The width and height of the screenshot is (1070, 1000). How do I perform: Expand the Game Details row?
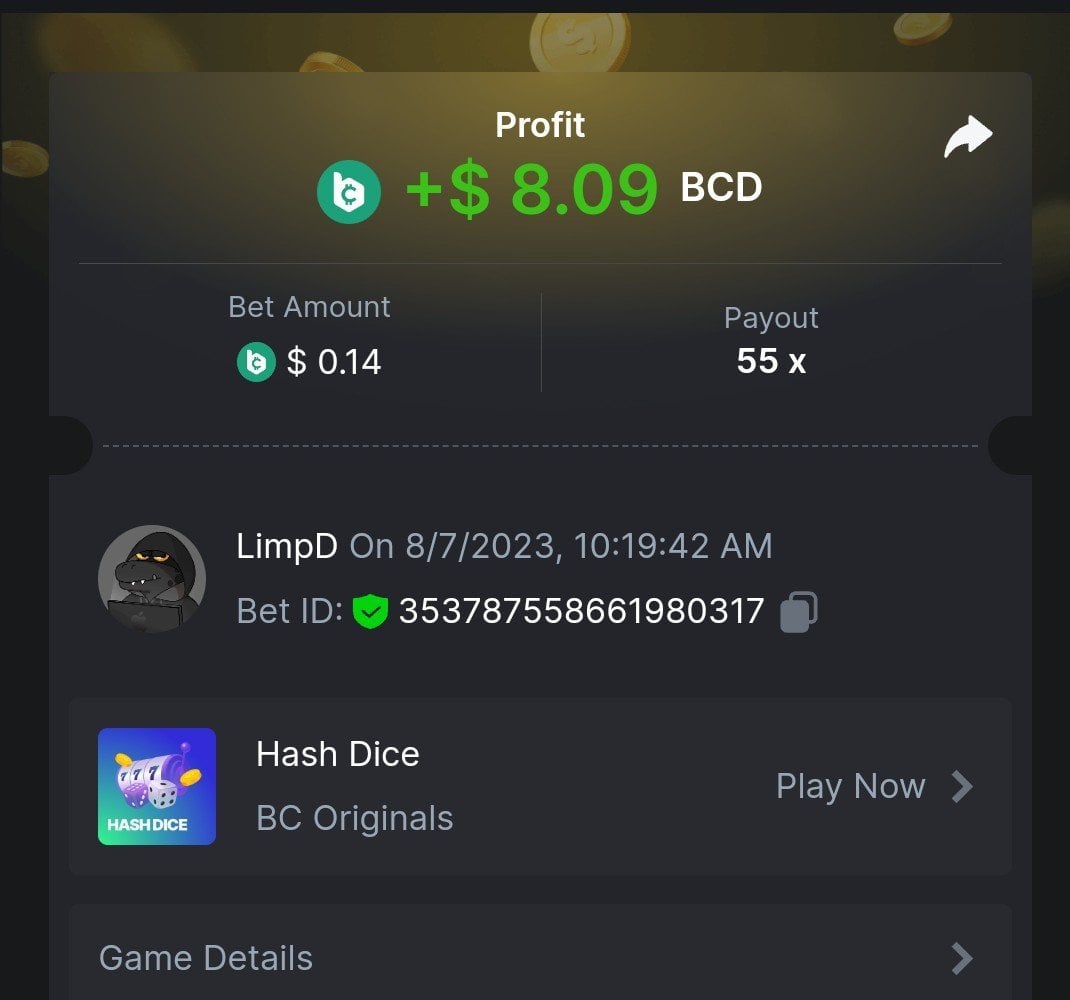point(540,957)
